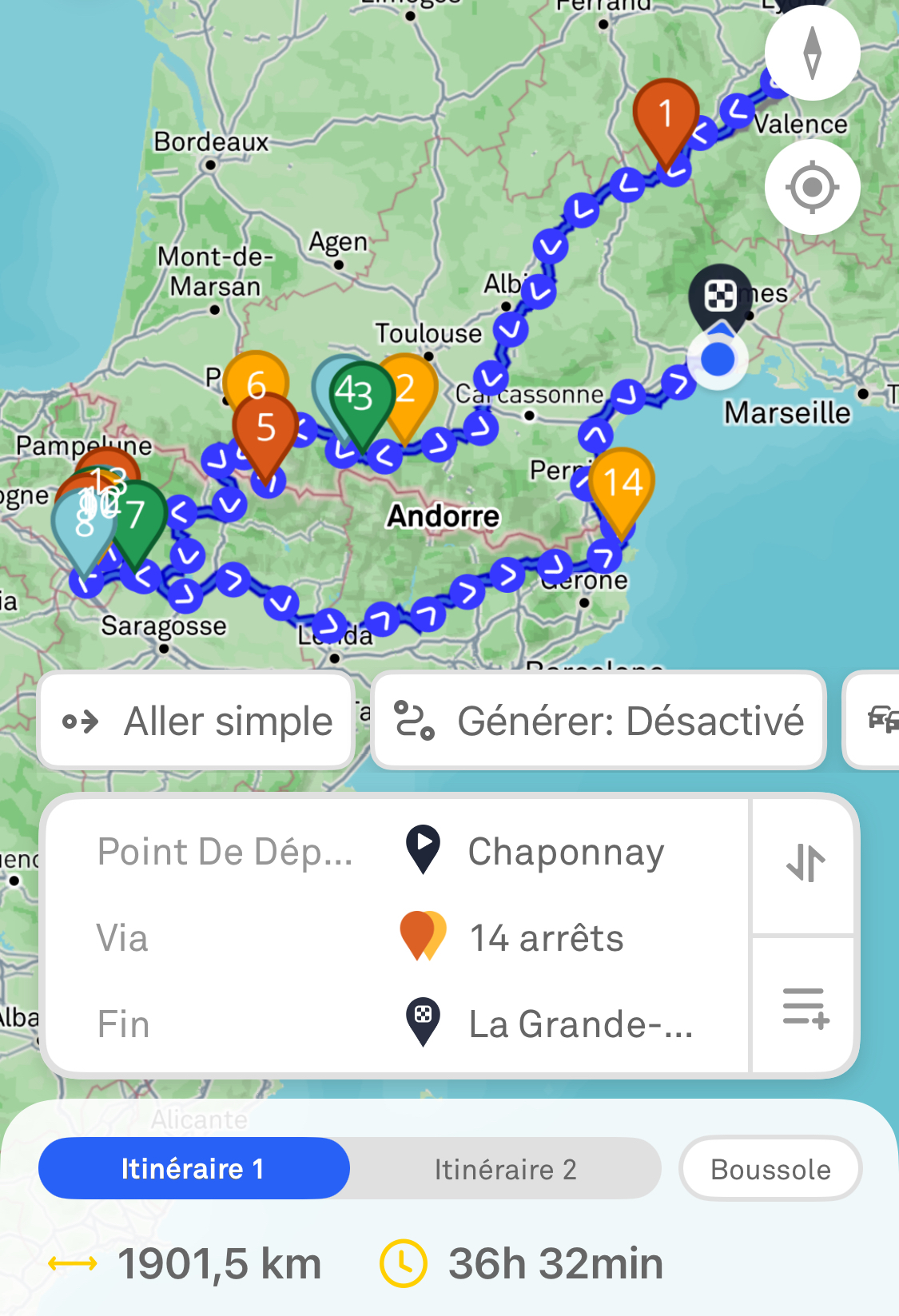This screenshot has height=1316, width=899.
Task: Select waypoint pin 5 on the map
Action: pyautogui.click(x=265, y=430)
